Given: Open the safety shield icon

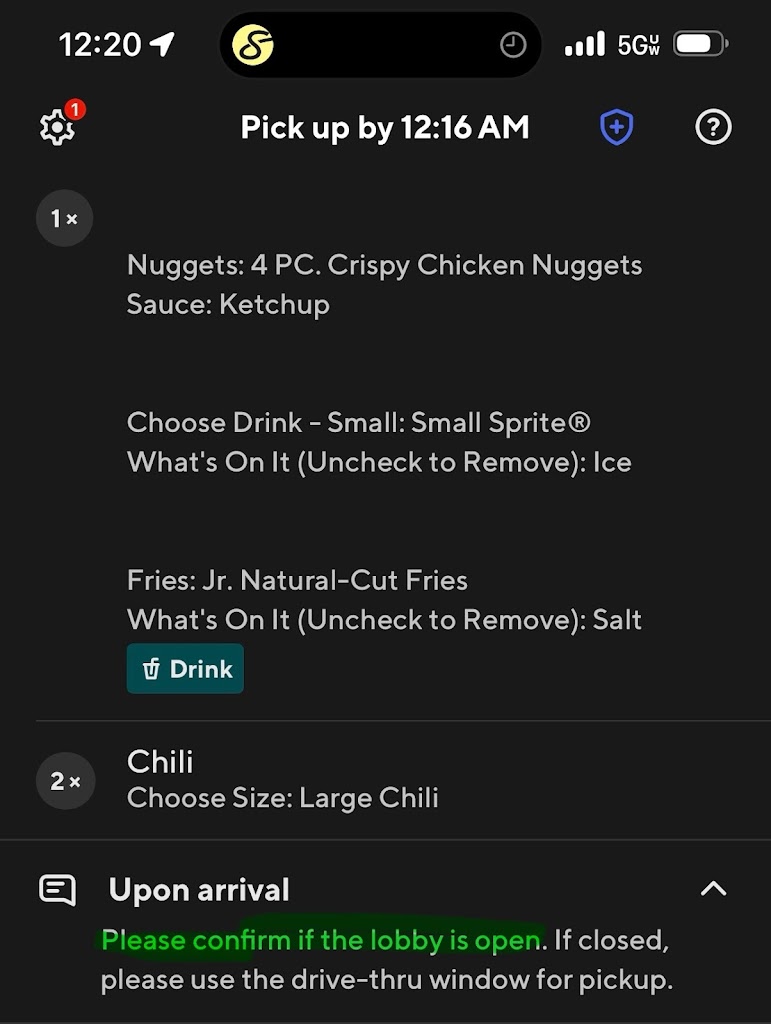Looking at the screenshot, I should tap(617, 128).
